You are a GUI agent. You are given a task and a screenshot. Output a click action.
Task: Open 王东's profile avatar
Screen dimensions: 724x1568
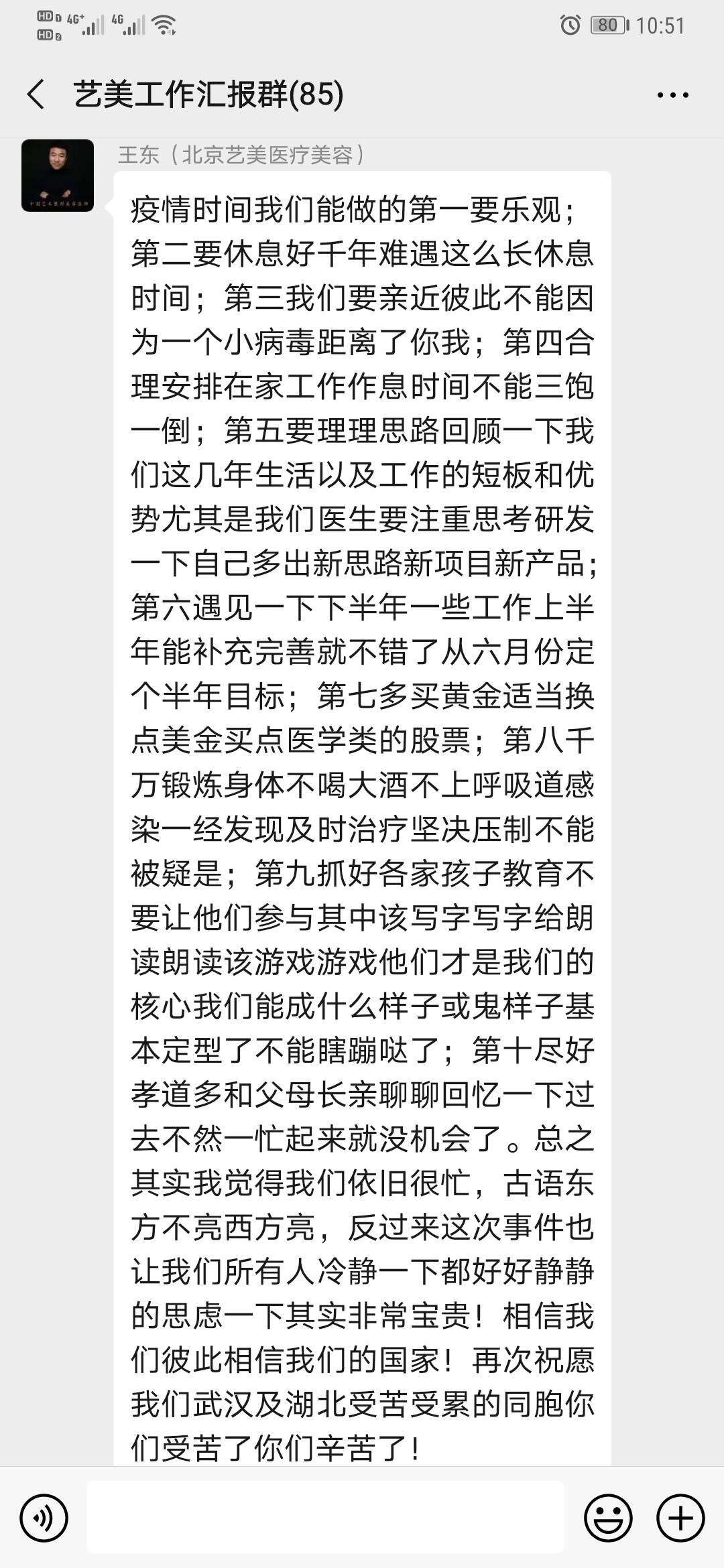pos(58,176)
